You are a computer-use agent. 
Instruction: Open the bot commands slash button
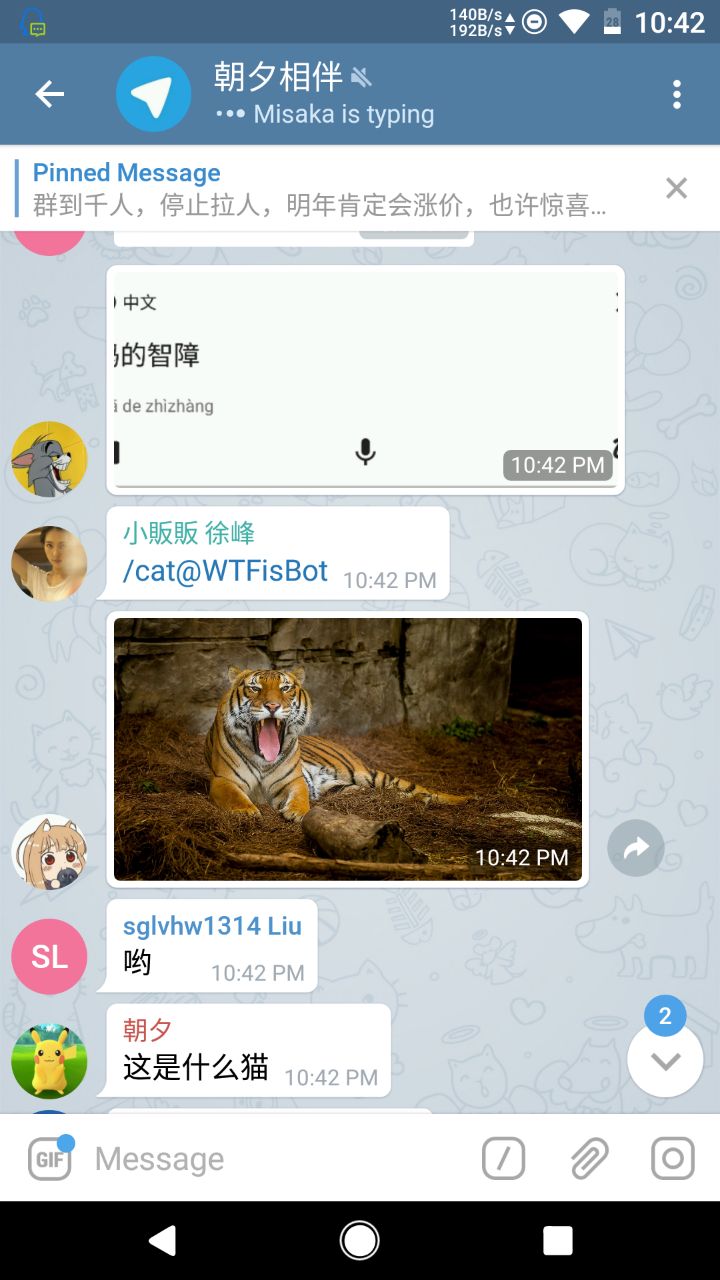503,1159
